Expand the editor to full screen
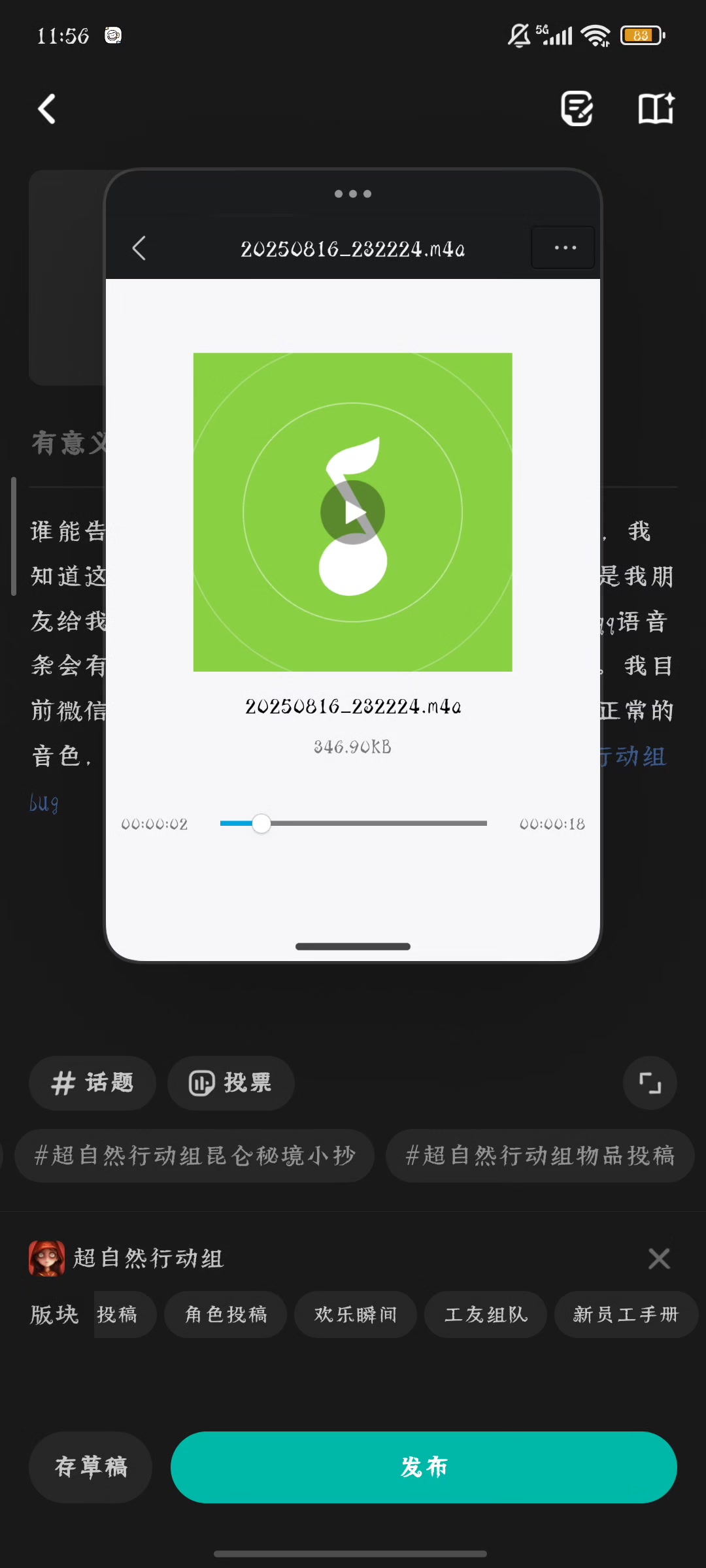Screen dimensions: 706x1568 click(650, 1083)
